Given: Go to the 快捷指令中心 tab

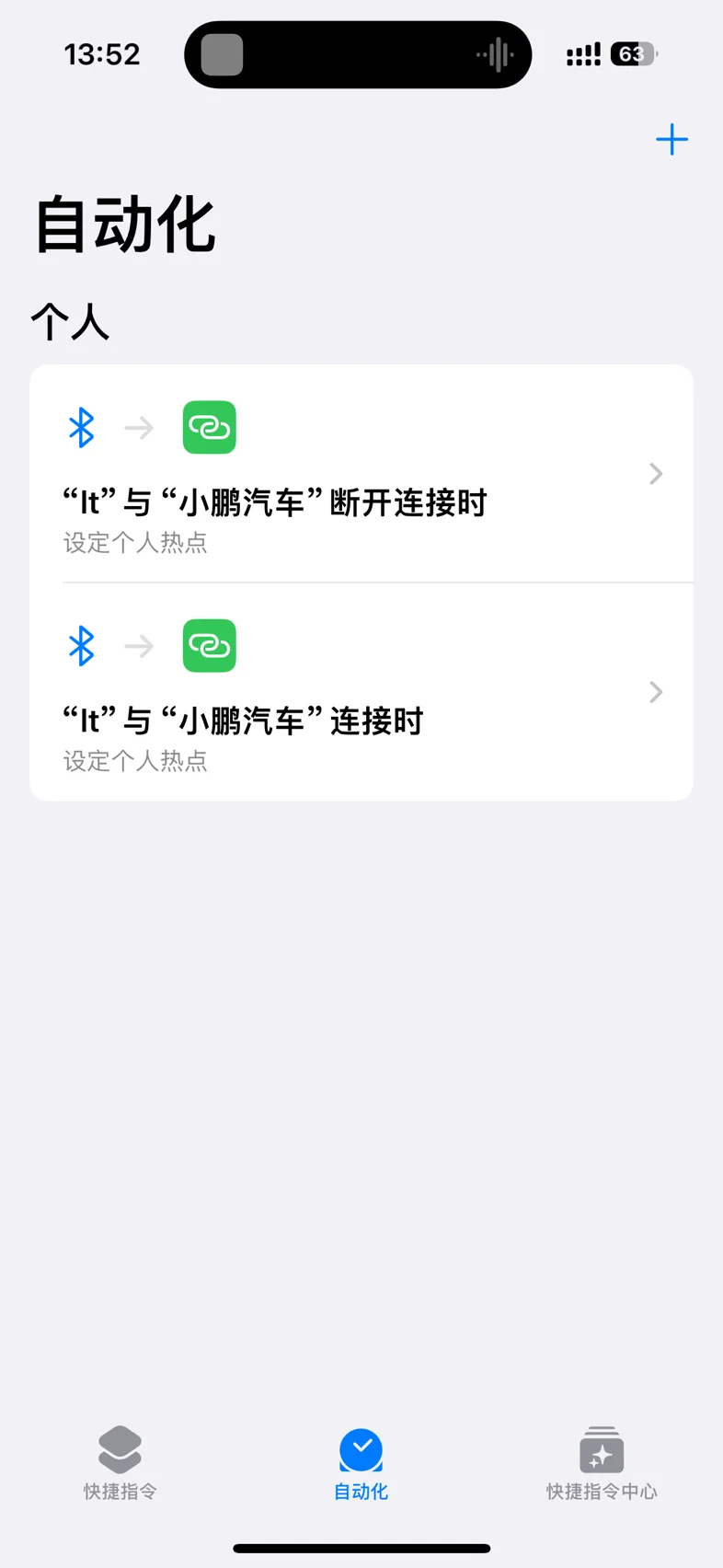Looking at the screenshot, I should (x=602, y=1463).
